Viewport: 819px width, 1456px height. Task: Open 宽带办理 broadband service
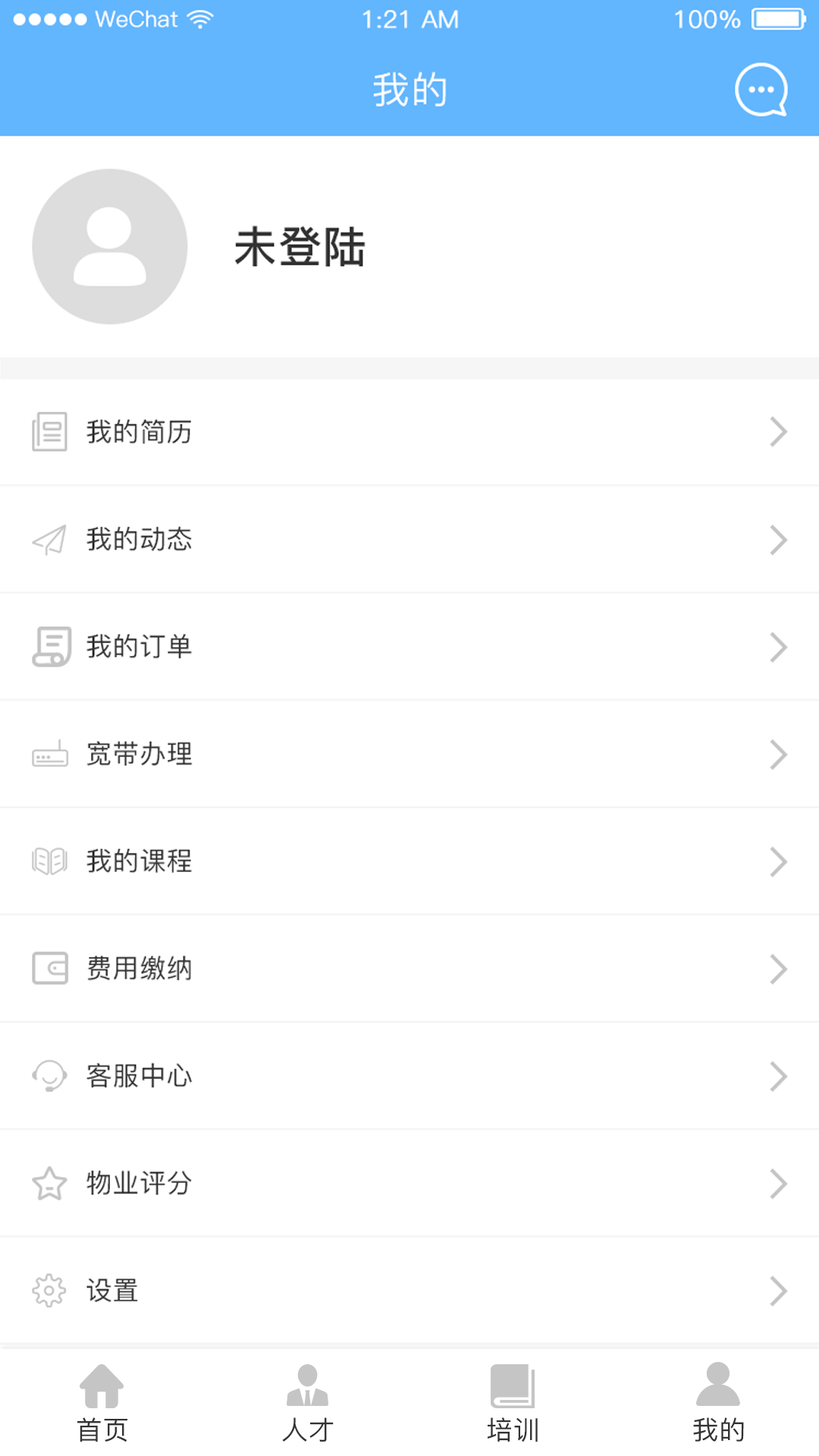click(x=409, y=754)
